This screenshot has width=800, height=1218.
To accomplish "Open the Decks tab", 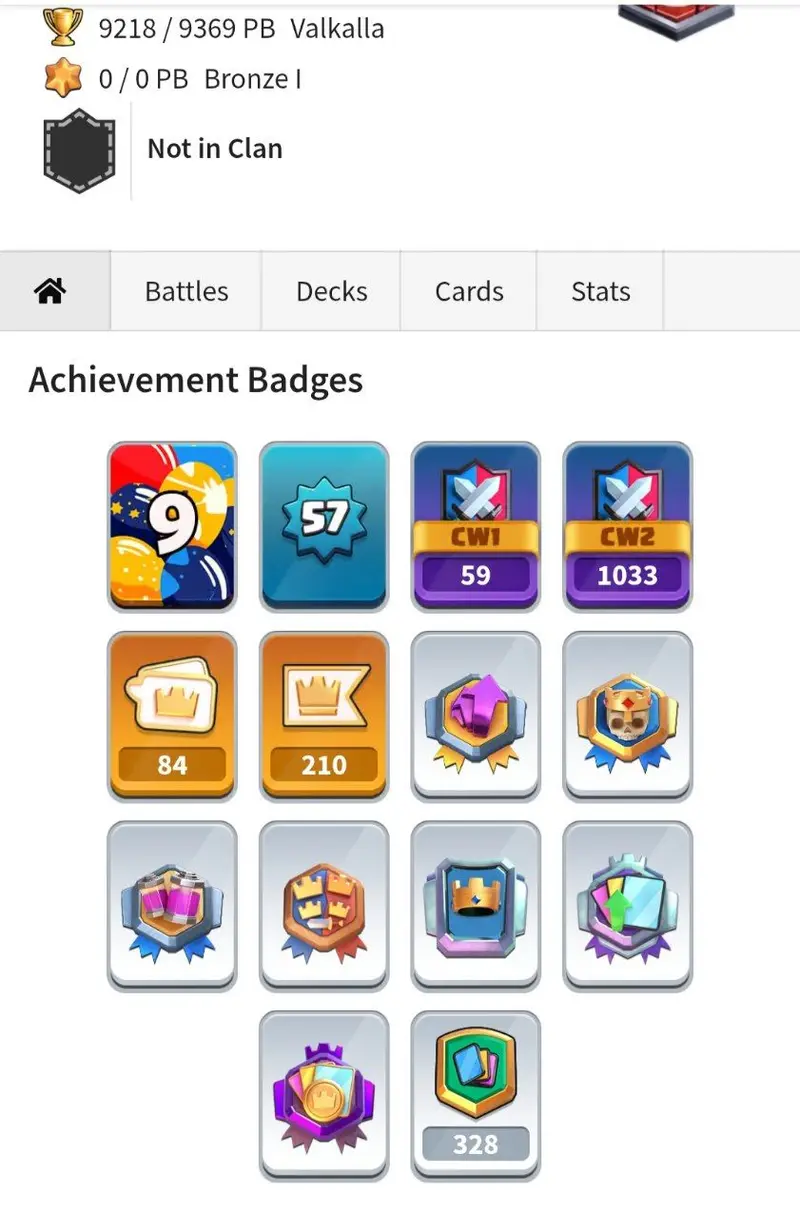I will 331,291.
